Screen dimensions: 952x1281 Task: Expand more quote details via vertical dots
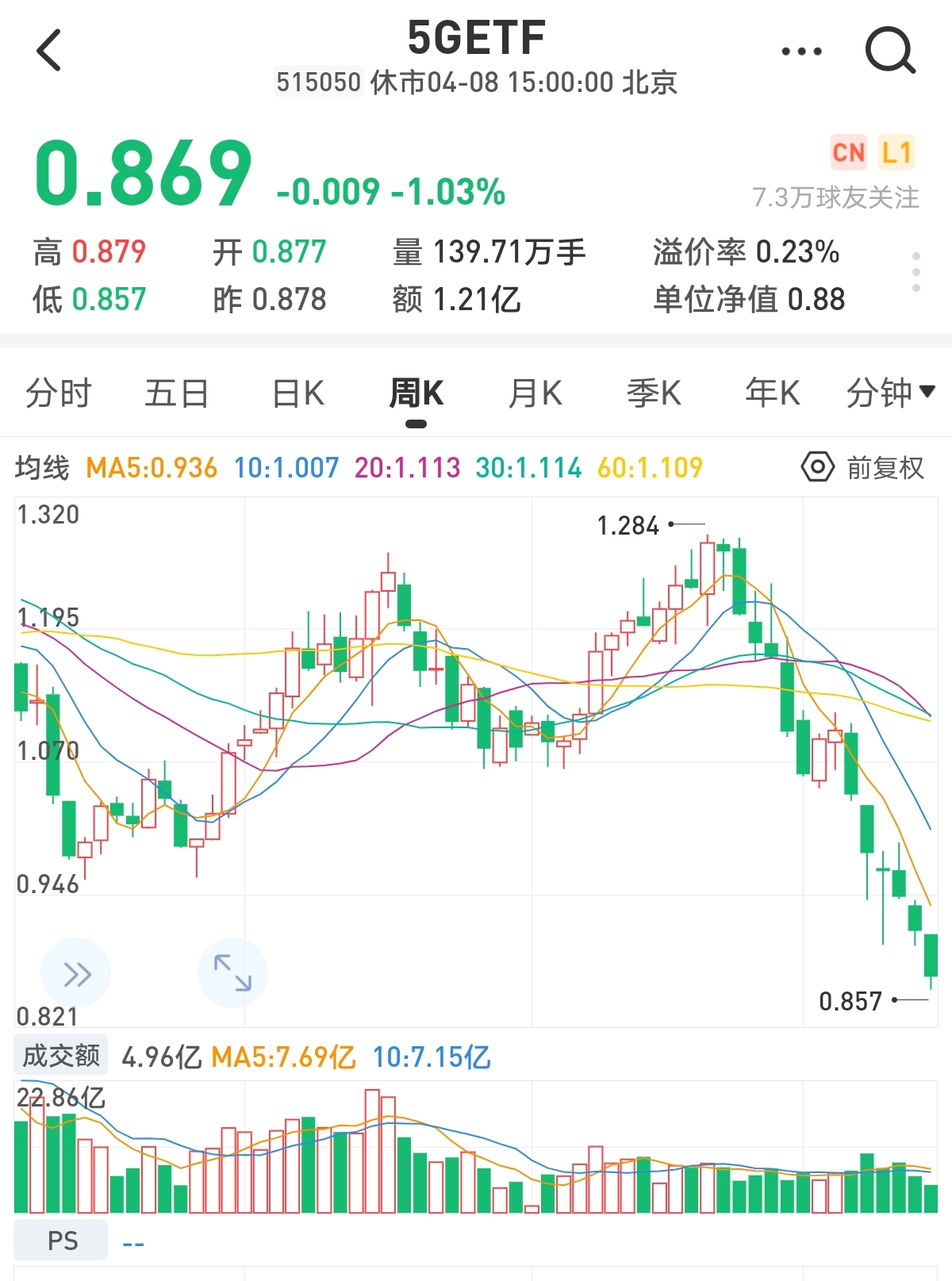tap(916, 273)
